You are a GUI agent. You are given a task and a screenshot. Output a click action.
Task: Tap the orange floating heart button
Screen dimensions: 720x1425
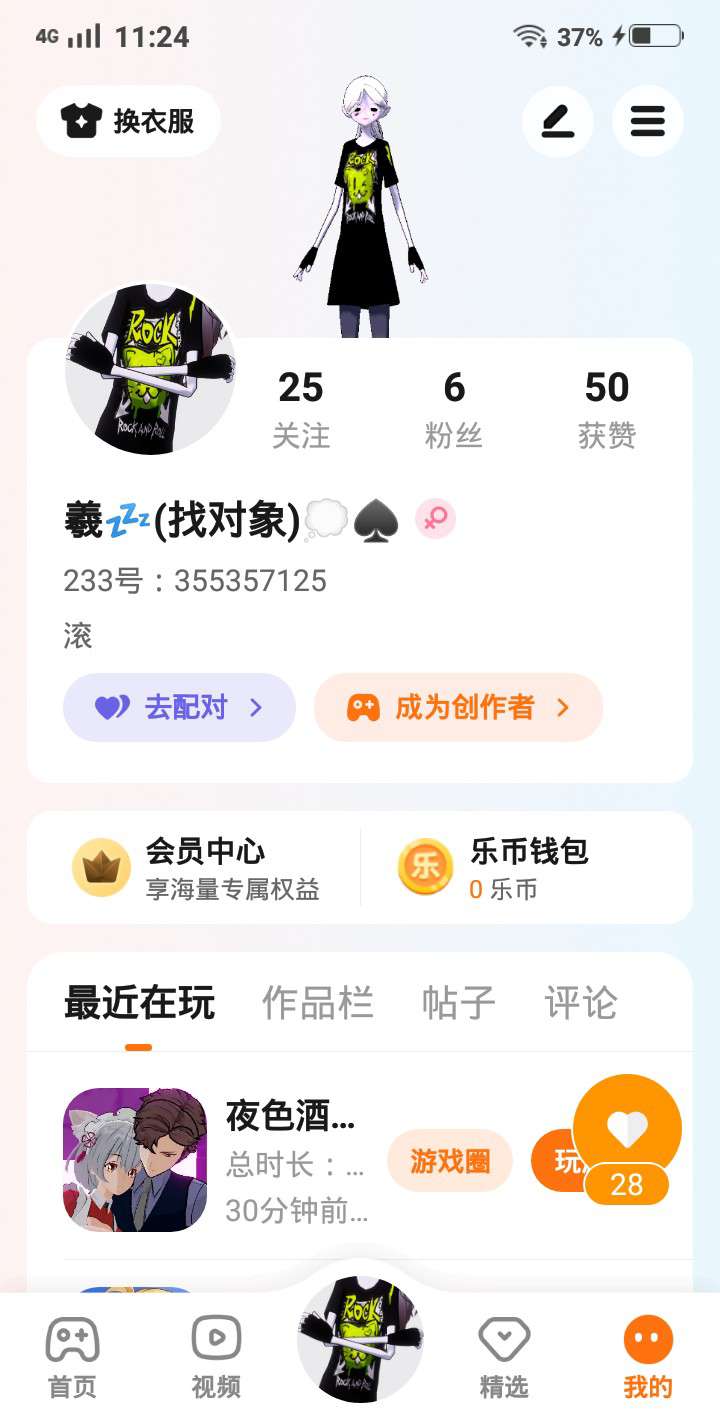[x=627, y=1130]
